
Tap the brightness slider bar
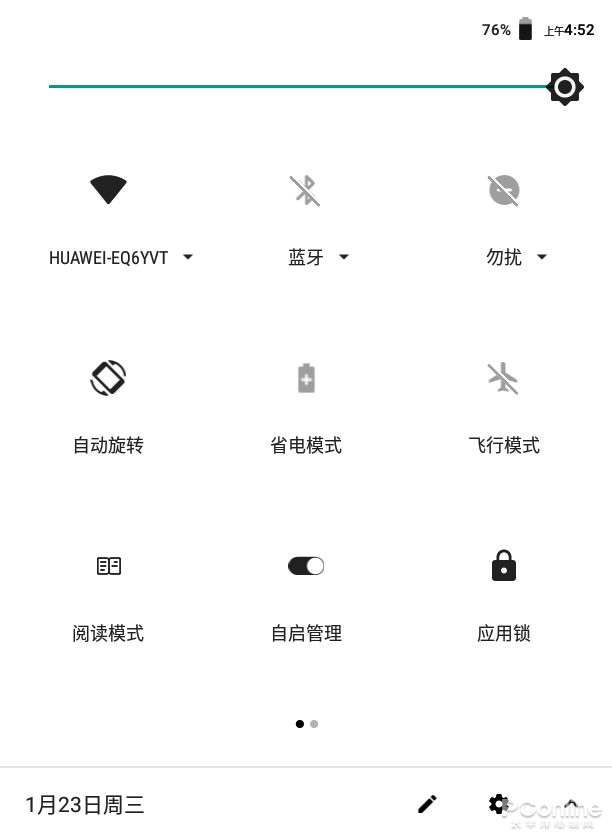[x=300, y=87]
